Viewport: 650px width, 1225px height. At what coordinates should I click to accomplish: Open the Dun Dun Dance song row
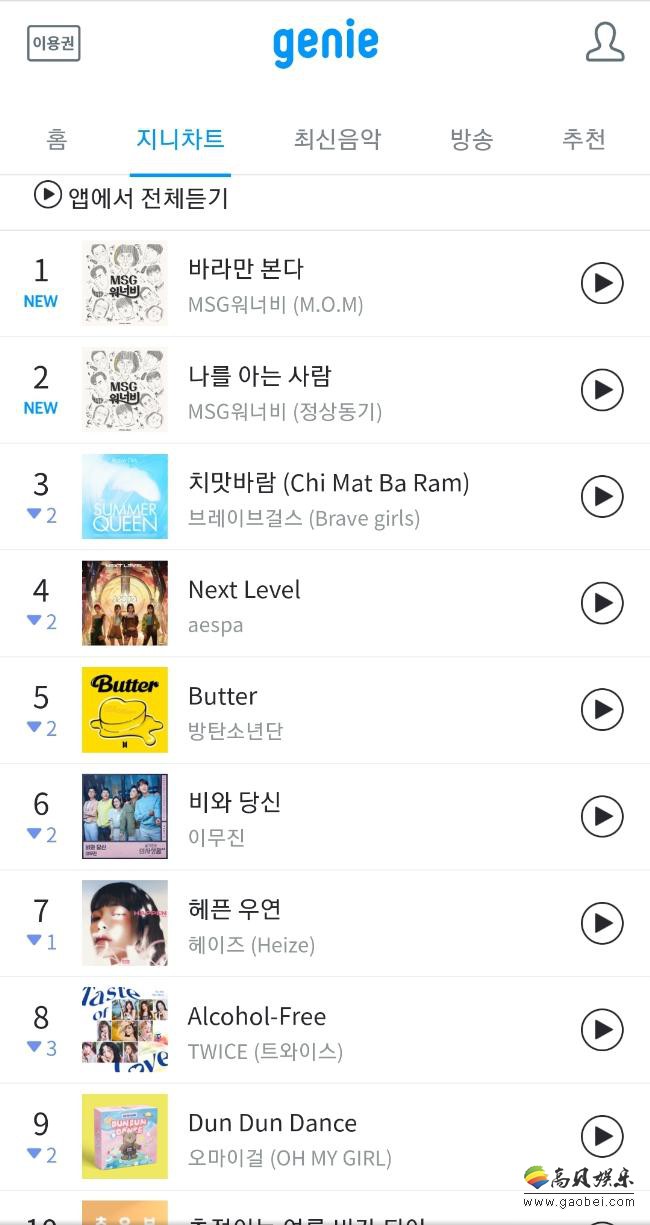325,1137
